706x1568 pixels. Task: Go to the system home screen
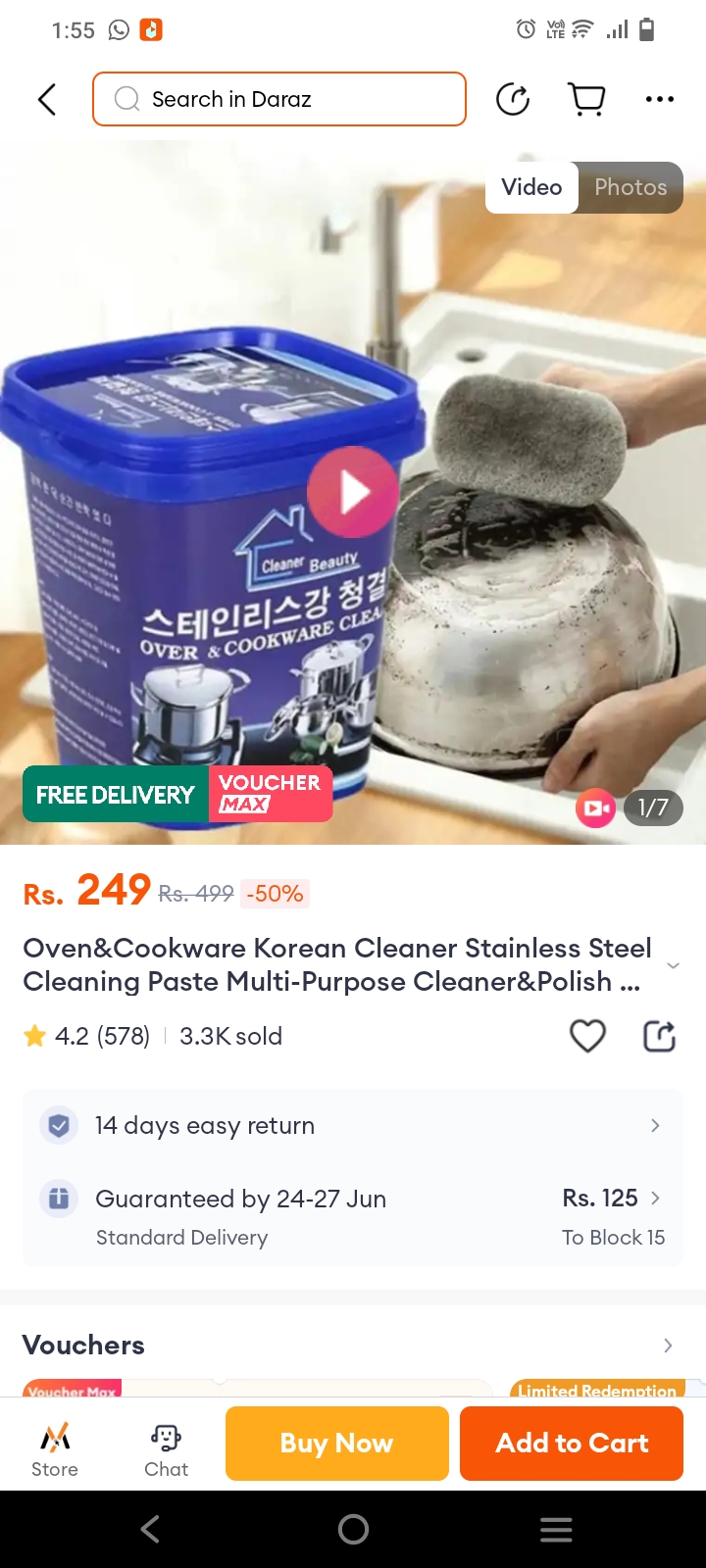[353, 1529]
